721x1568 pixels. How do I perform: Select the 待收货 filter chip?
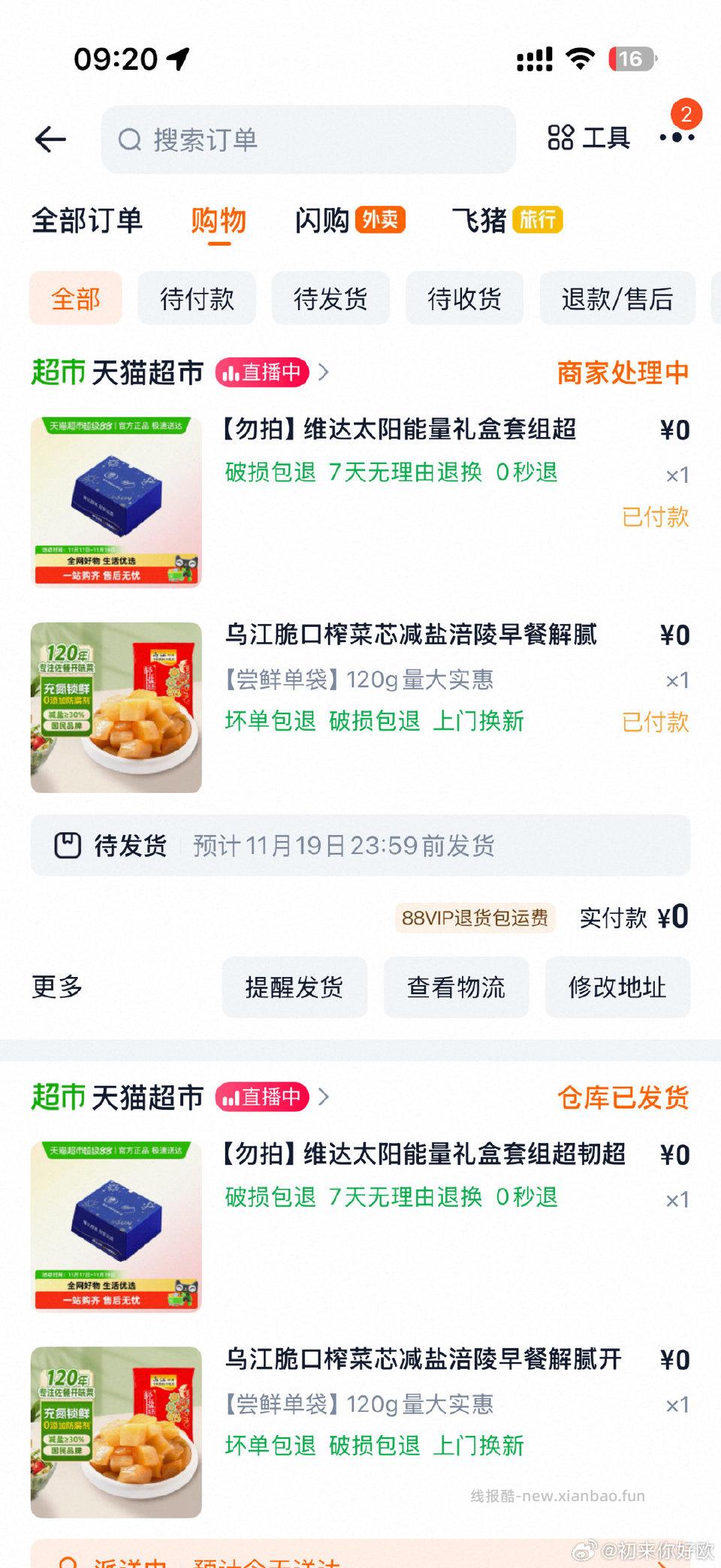464,298
